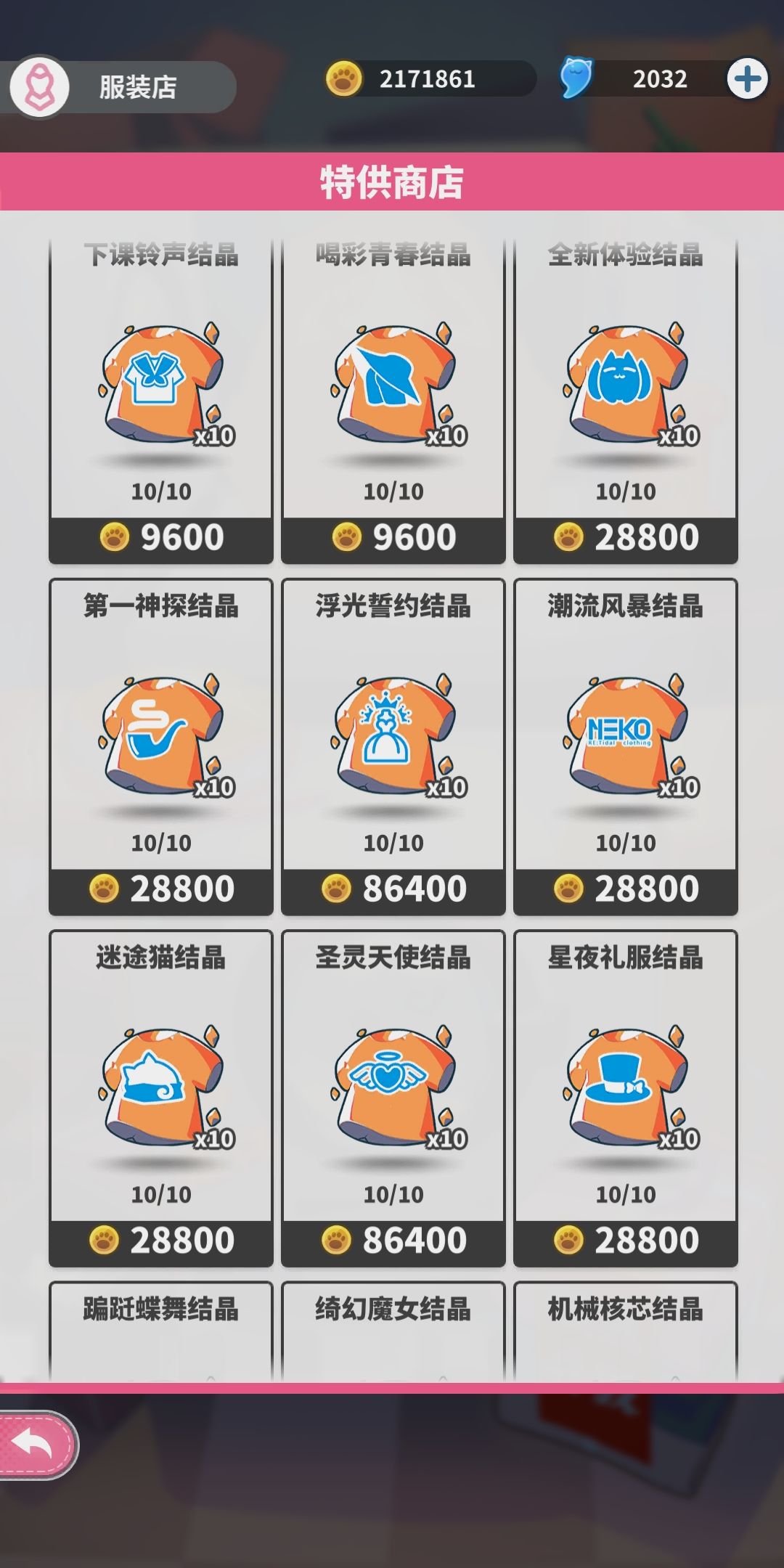Image resolution: width=784 pixels, height=1568 pixels.
Task: Buy 浮光誓约结晶 for 86400 coins
Action: pos(392,887)
